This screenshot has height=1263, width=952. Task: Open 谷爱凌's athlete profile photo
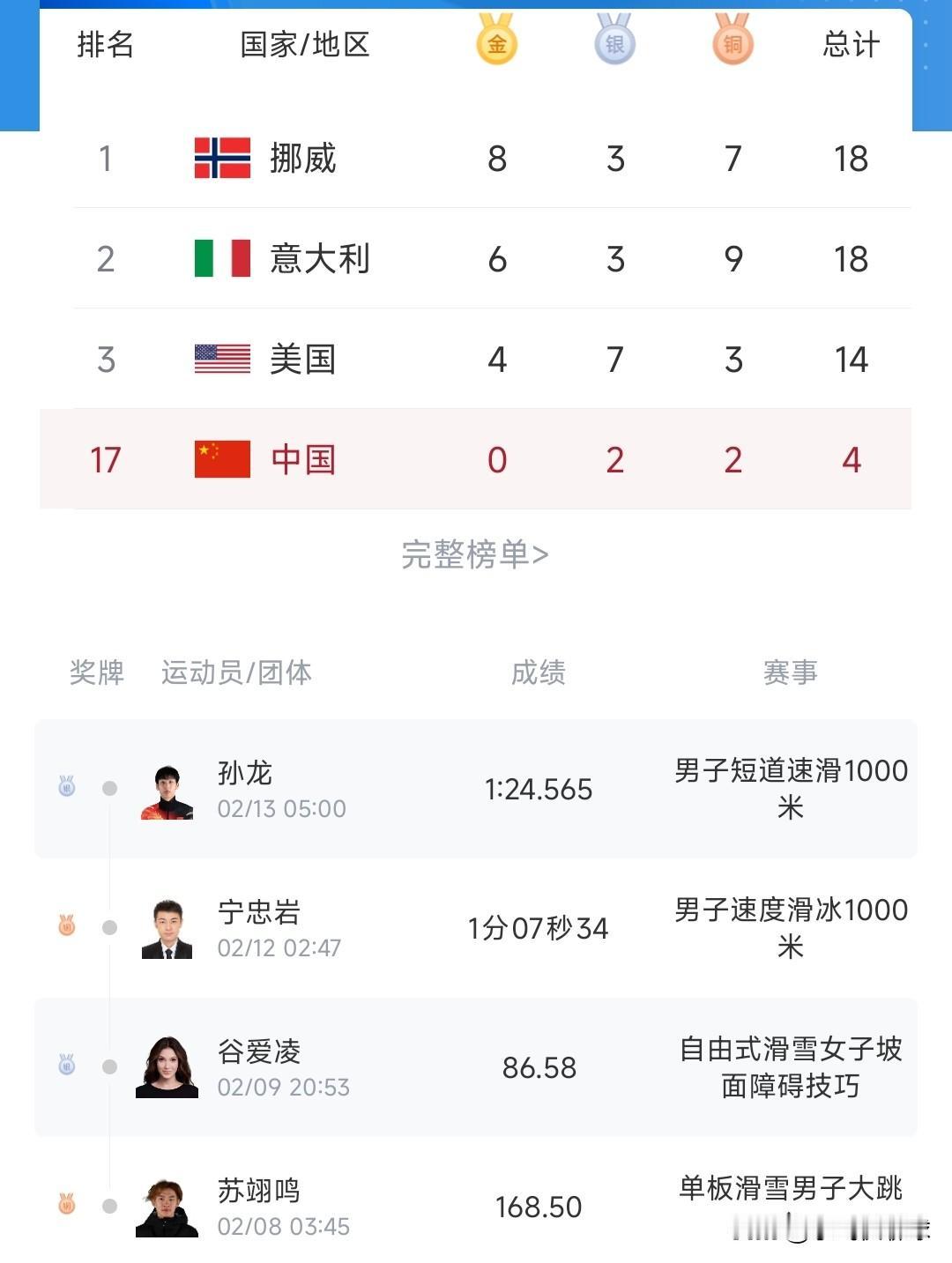(168, 1066)
